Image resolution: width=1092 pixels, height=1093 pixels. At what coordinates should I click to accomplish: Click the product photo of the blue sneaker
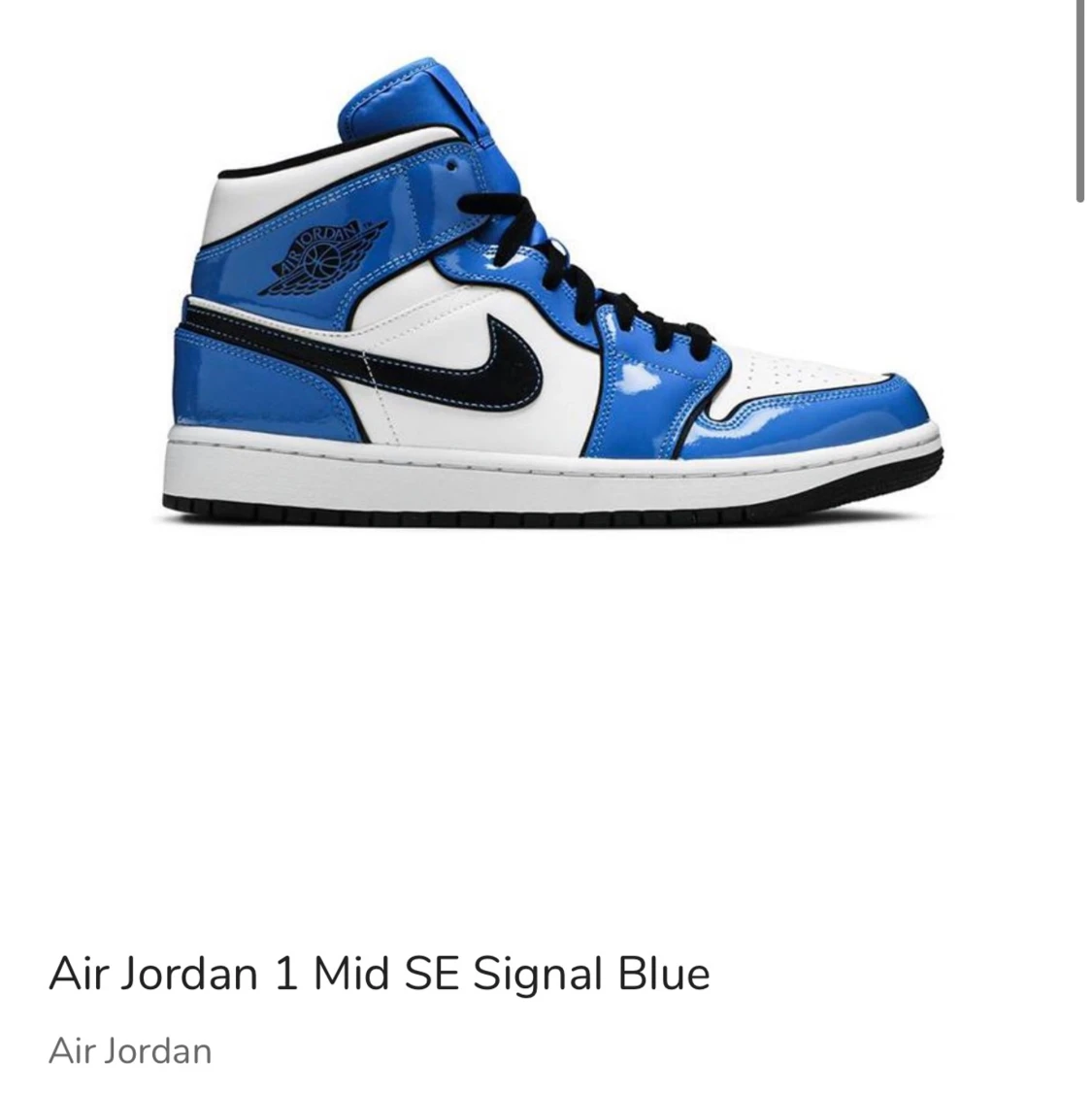tap(544, 291)
